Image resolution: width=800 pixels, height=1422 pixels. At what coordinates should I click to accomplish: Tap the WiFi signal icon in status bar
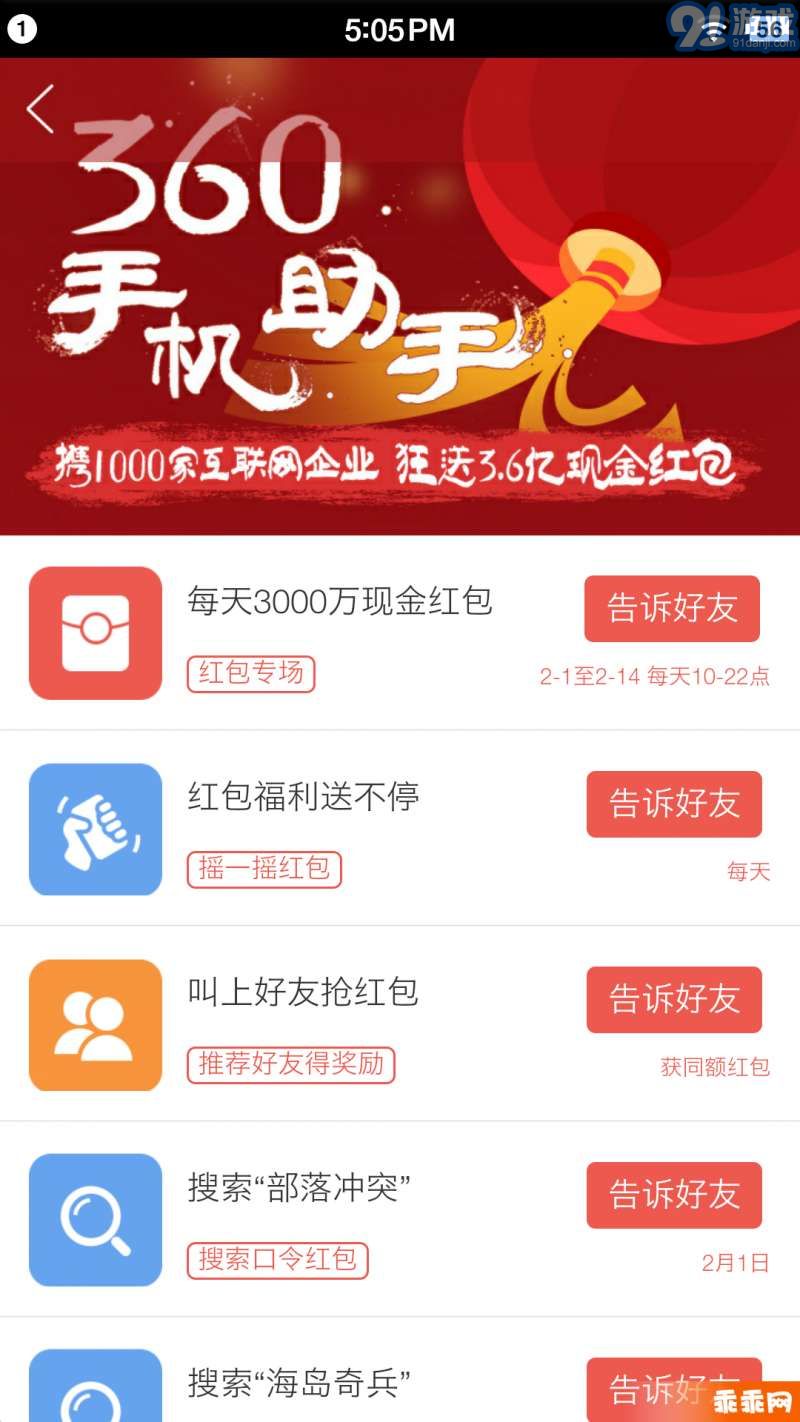[x=713, y=29]
